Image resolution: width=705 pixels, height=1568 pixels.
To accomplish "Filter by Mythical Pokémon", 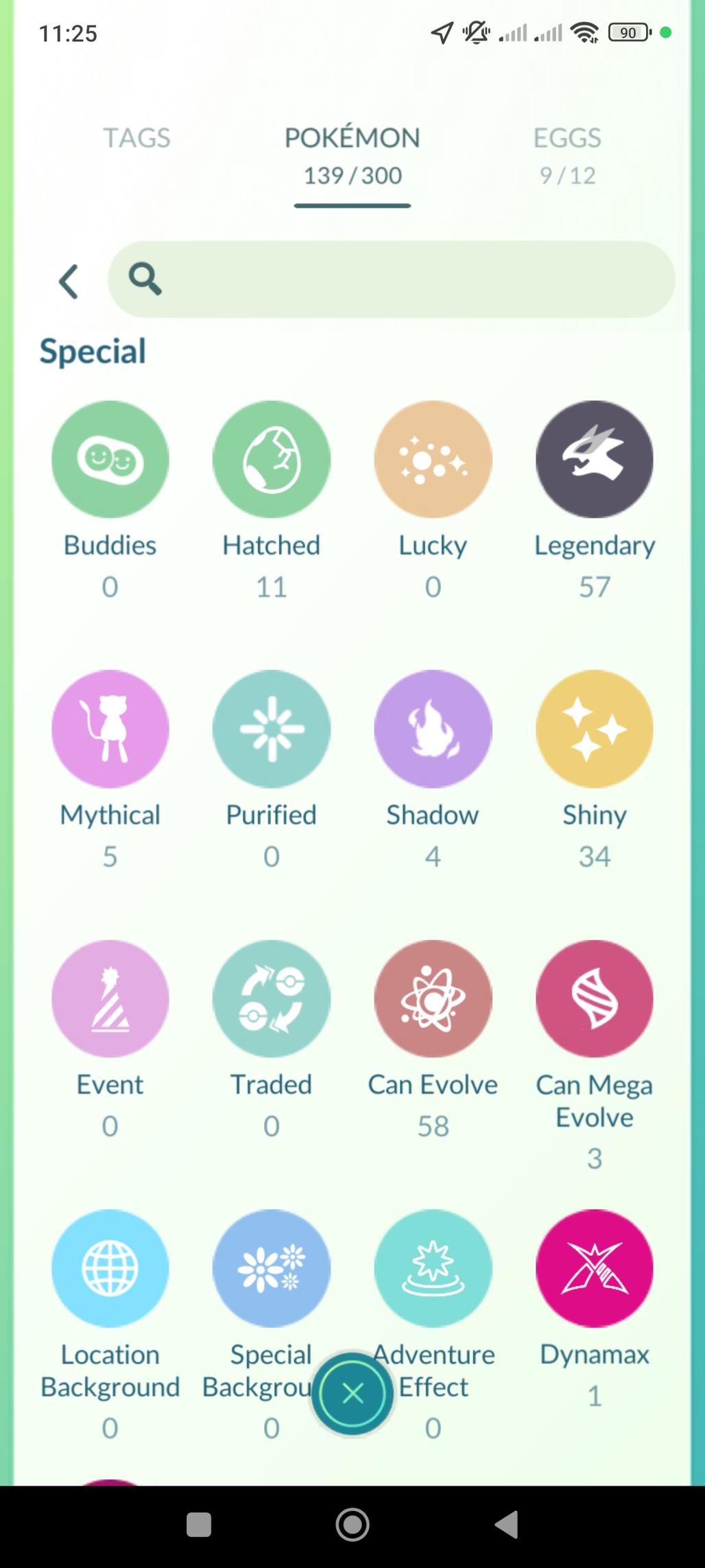I will click(110, 728).
